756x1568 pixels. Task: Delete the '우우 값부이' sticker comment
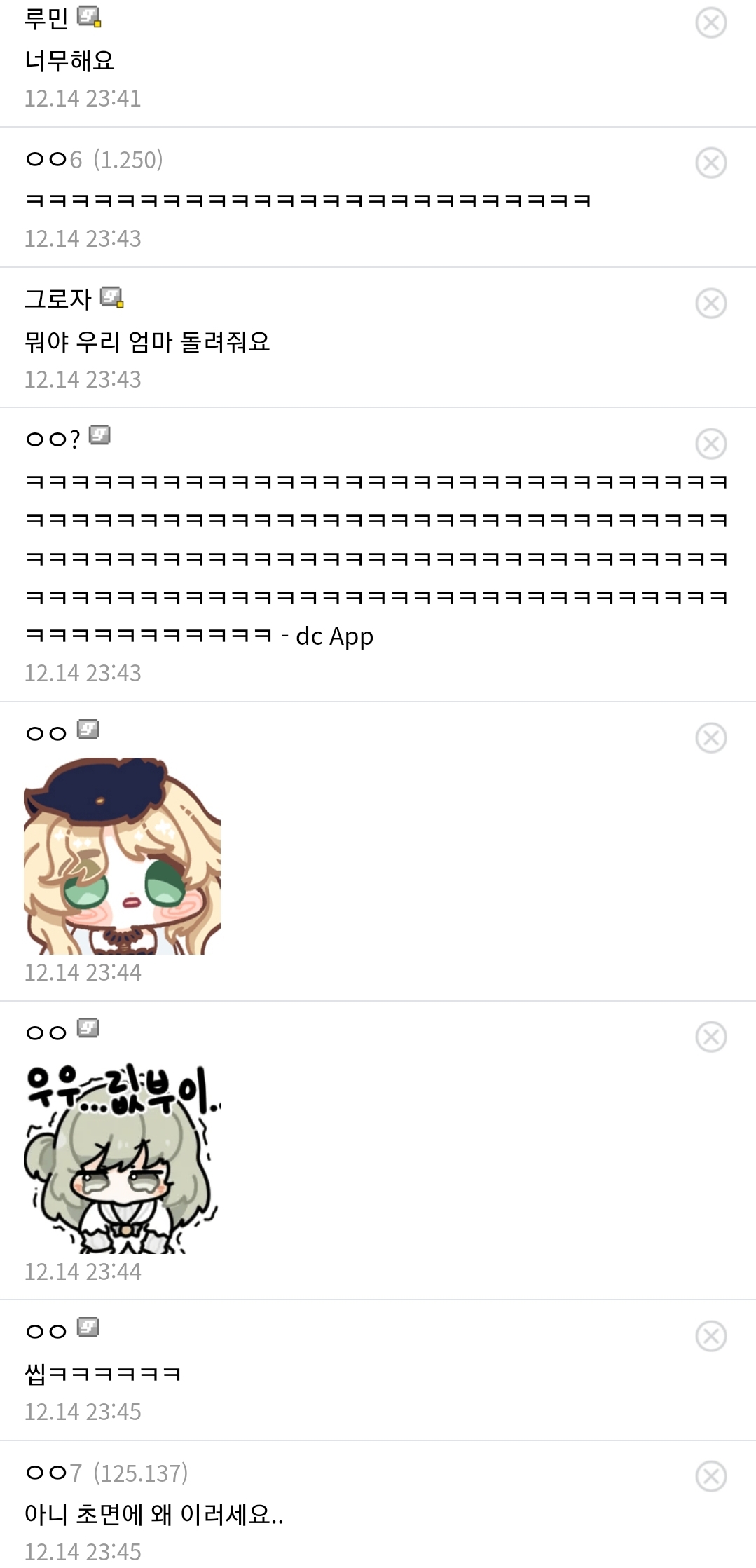tap(710, 1037)
